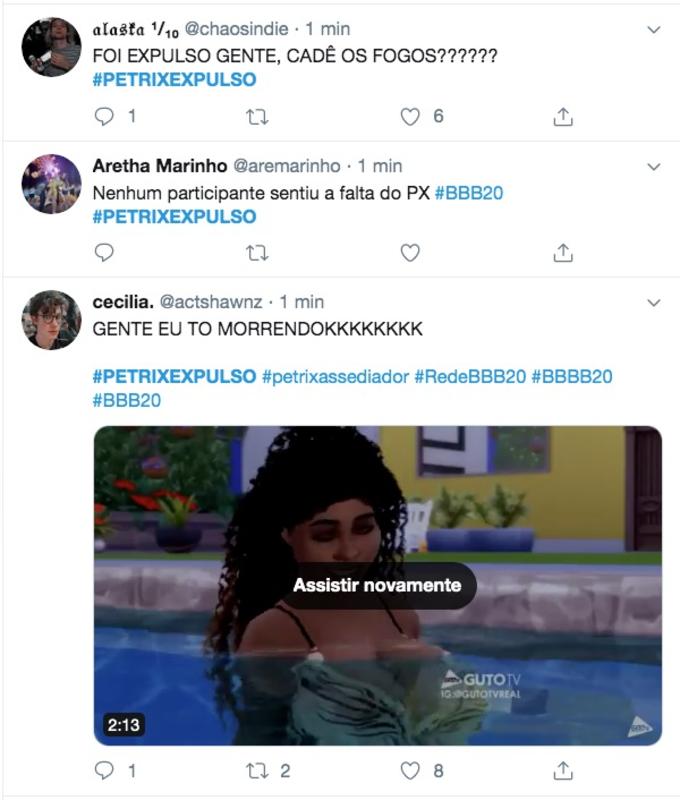This screenshot has height=800, width=680.
Task: Open the #BBB20 hashtag in Aretha's tweet
Action: [x=469, y=192]
